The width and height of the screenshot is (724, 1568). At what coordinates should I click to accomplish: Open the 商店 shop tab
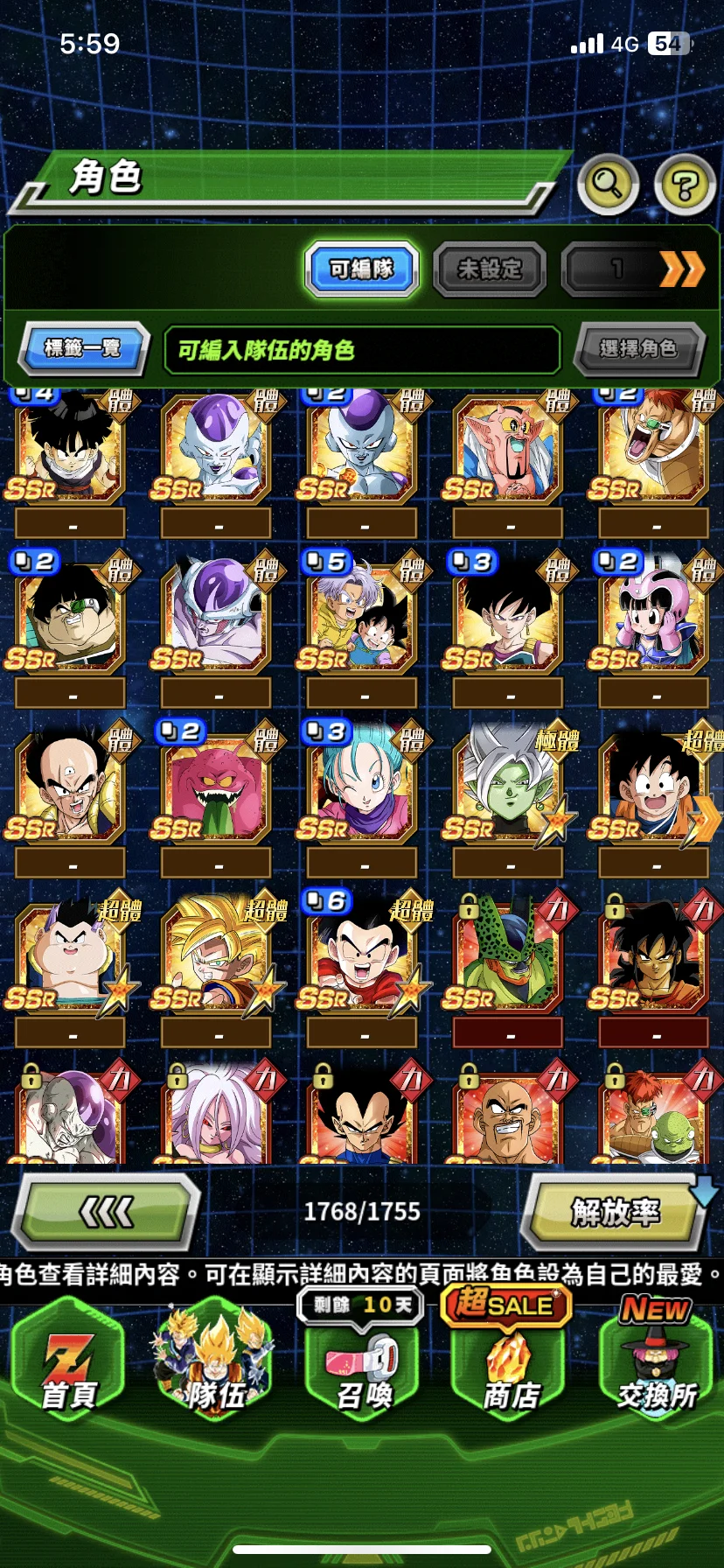510,1367
